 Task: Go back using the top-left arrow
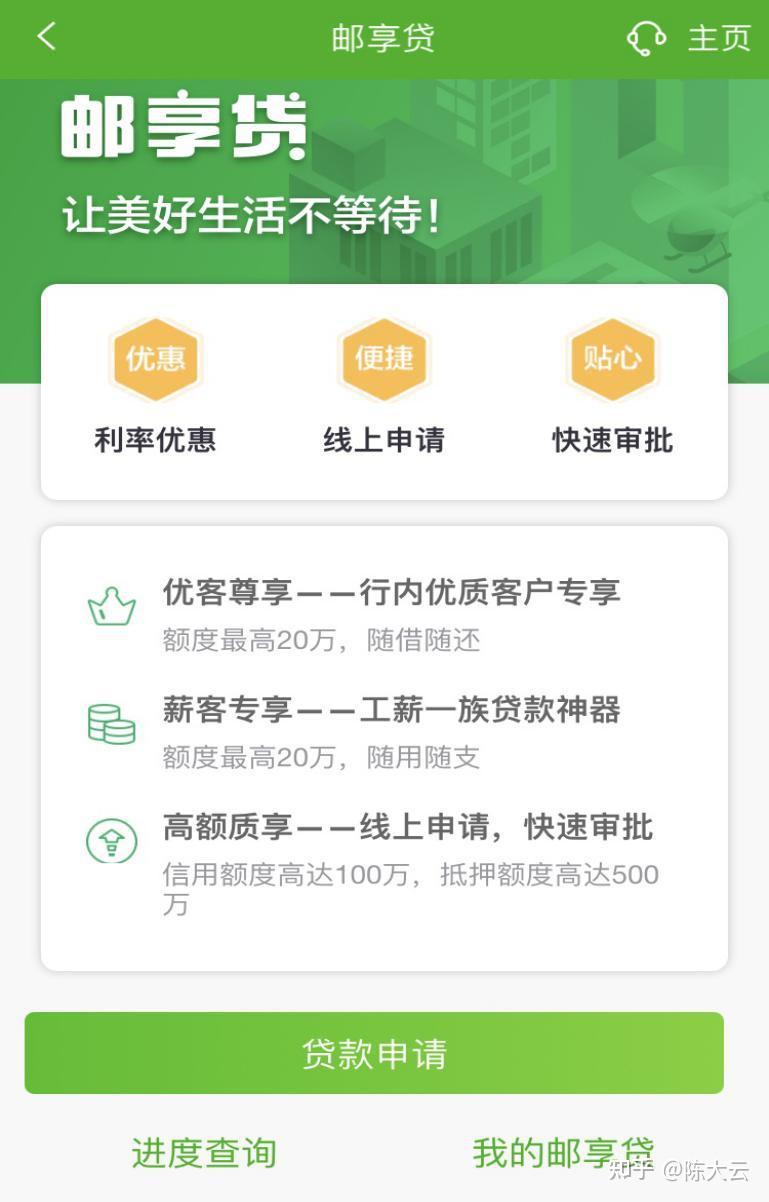click(46, 37)
